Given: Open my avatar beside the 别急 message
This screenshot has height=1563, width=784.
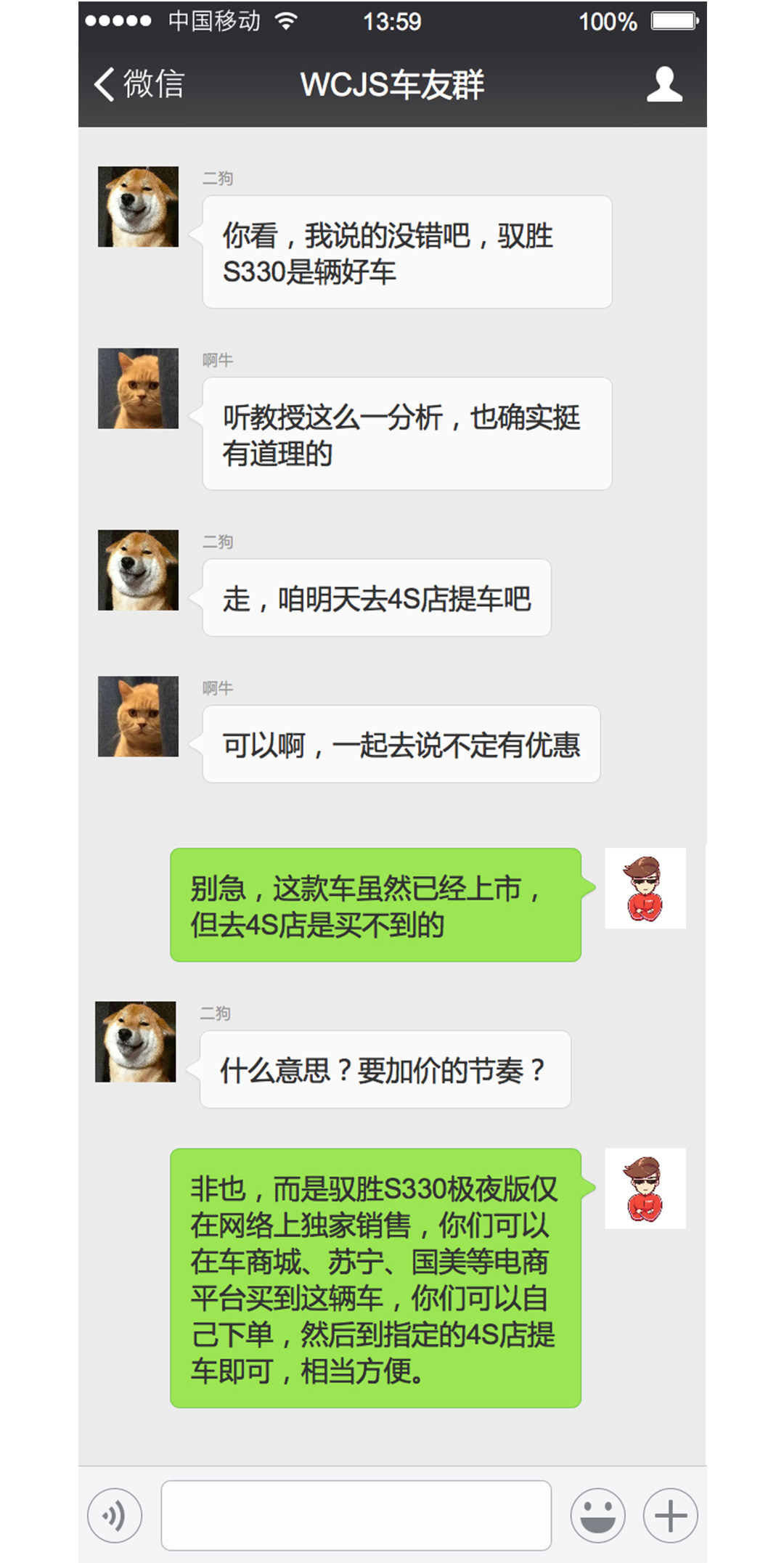Looking at the screenshot, I should click(x=645, y=888).
